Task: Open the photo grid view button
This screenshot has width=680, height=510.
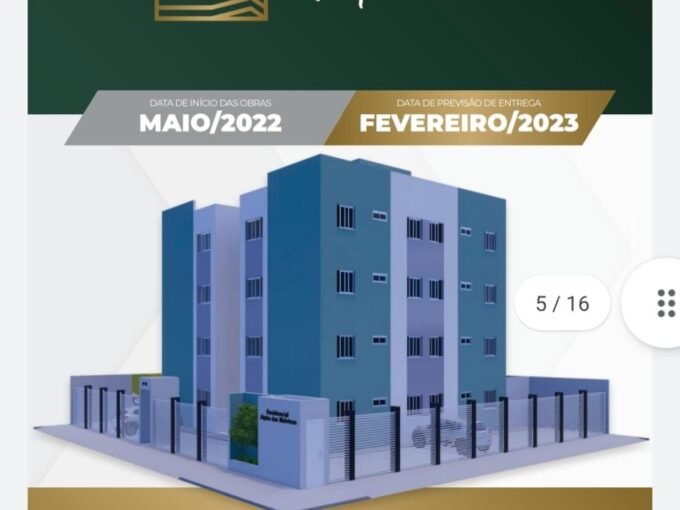Action: click(665, 303)
